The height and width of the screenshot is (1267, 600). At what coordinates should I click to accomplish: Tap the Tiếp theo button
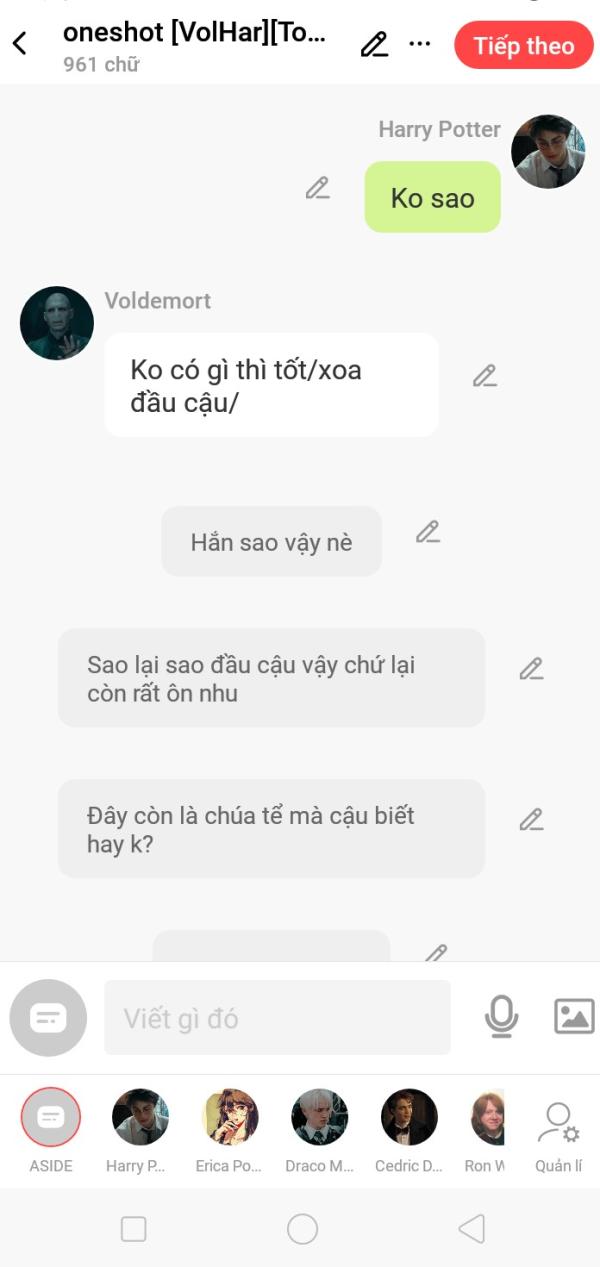[523, 46]
